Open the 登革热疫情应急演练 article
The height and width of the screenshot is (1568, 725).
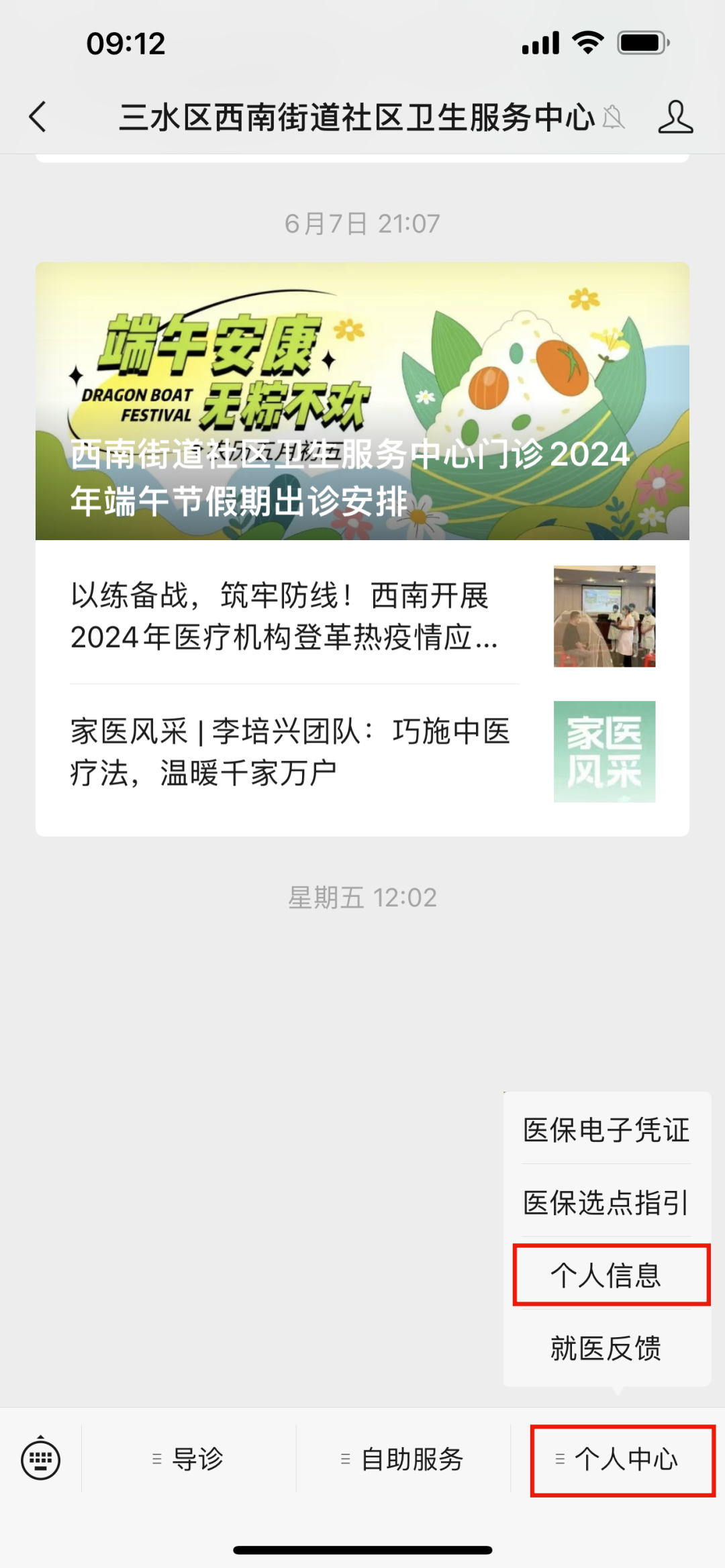pyautogui.click(x=294, y=616)
